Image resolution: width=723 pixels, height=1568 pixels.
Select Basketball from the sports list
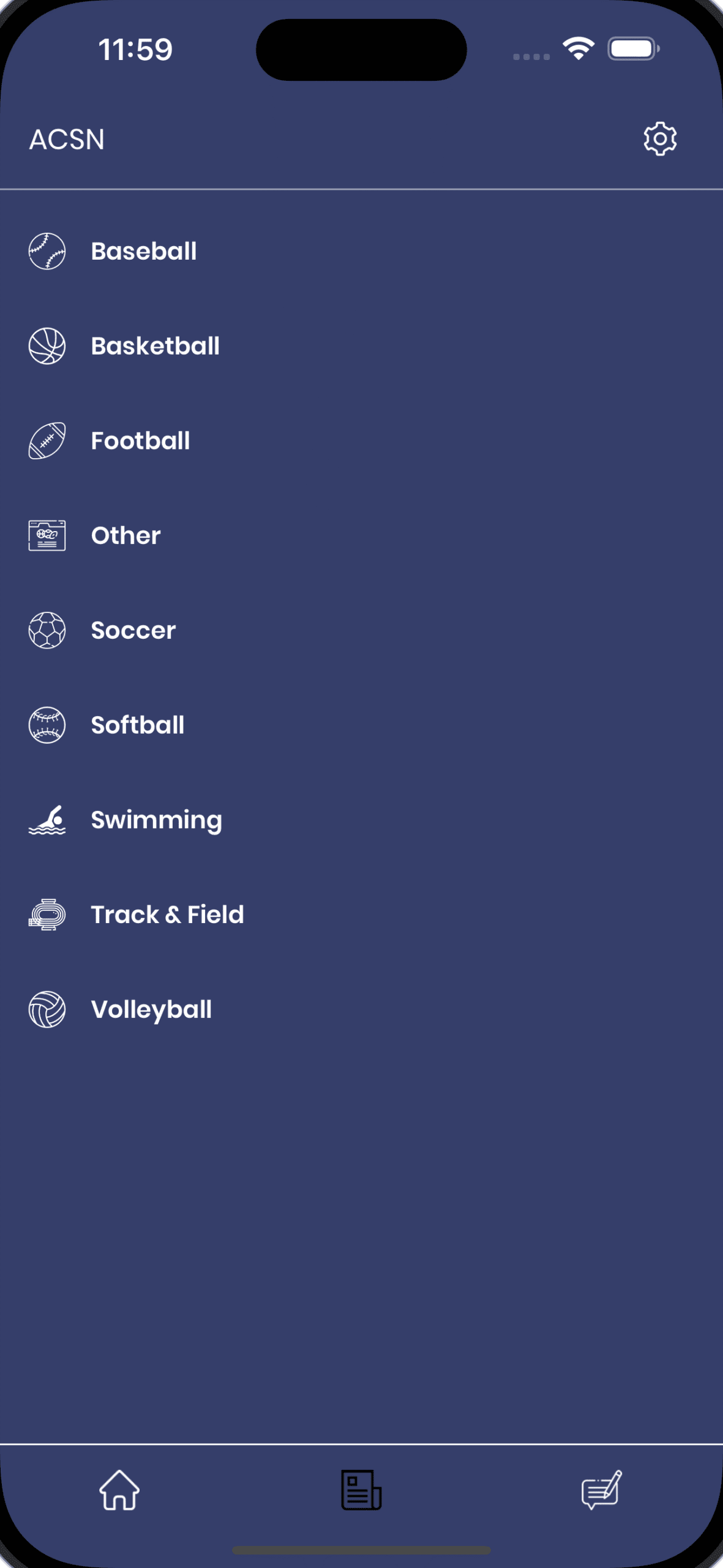[361, 346]
